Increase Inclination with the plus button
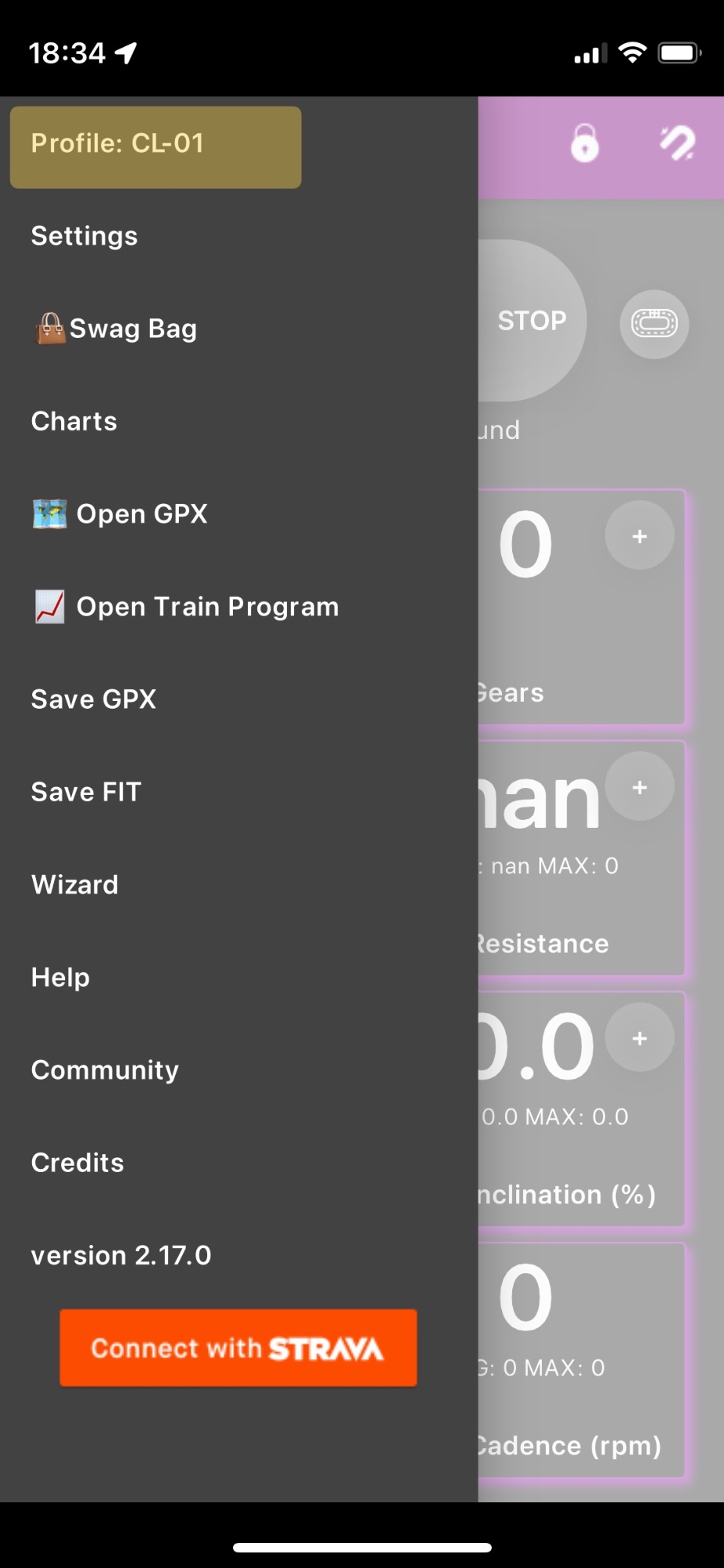 639,1038
